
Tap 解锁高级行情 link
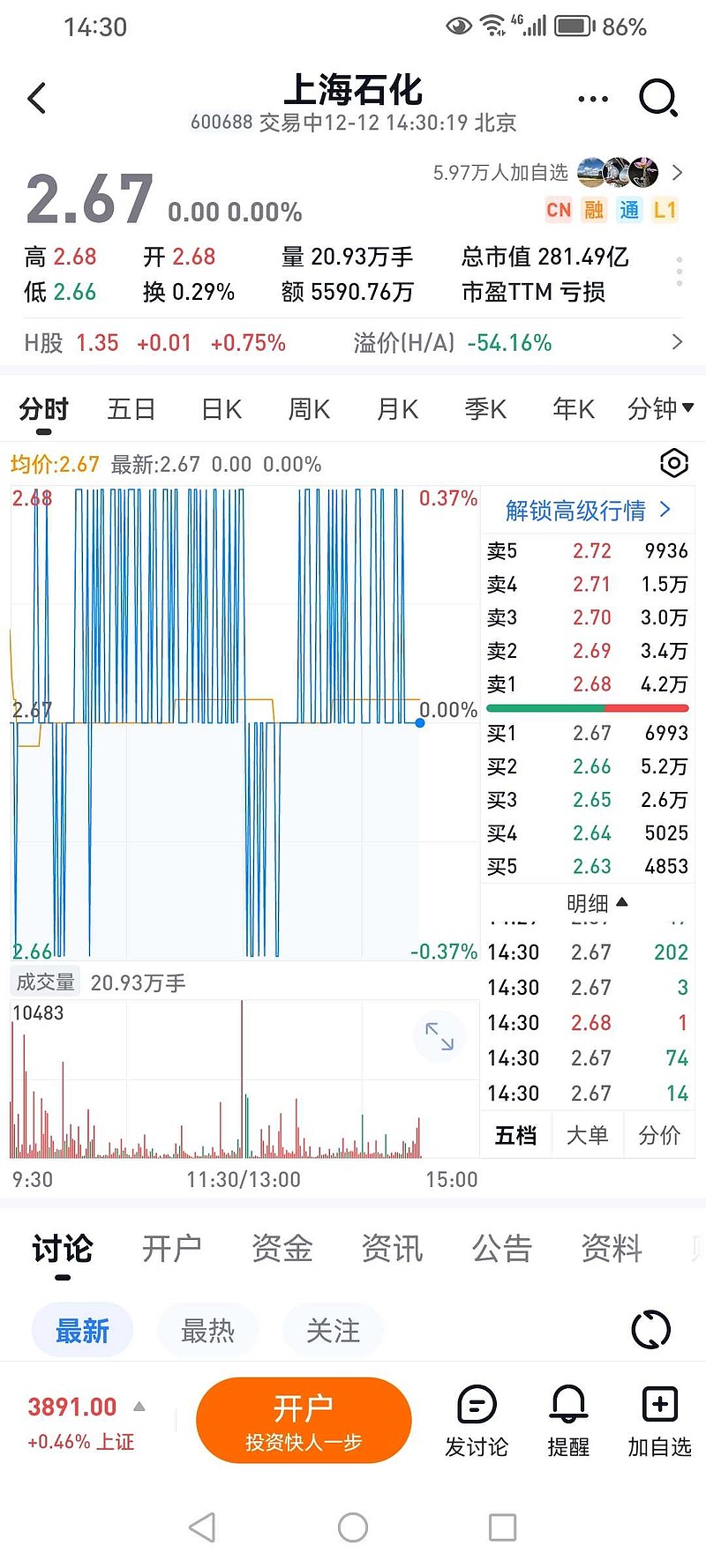click(588, 511)
